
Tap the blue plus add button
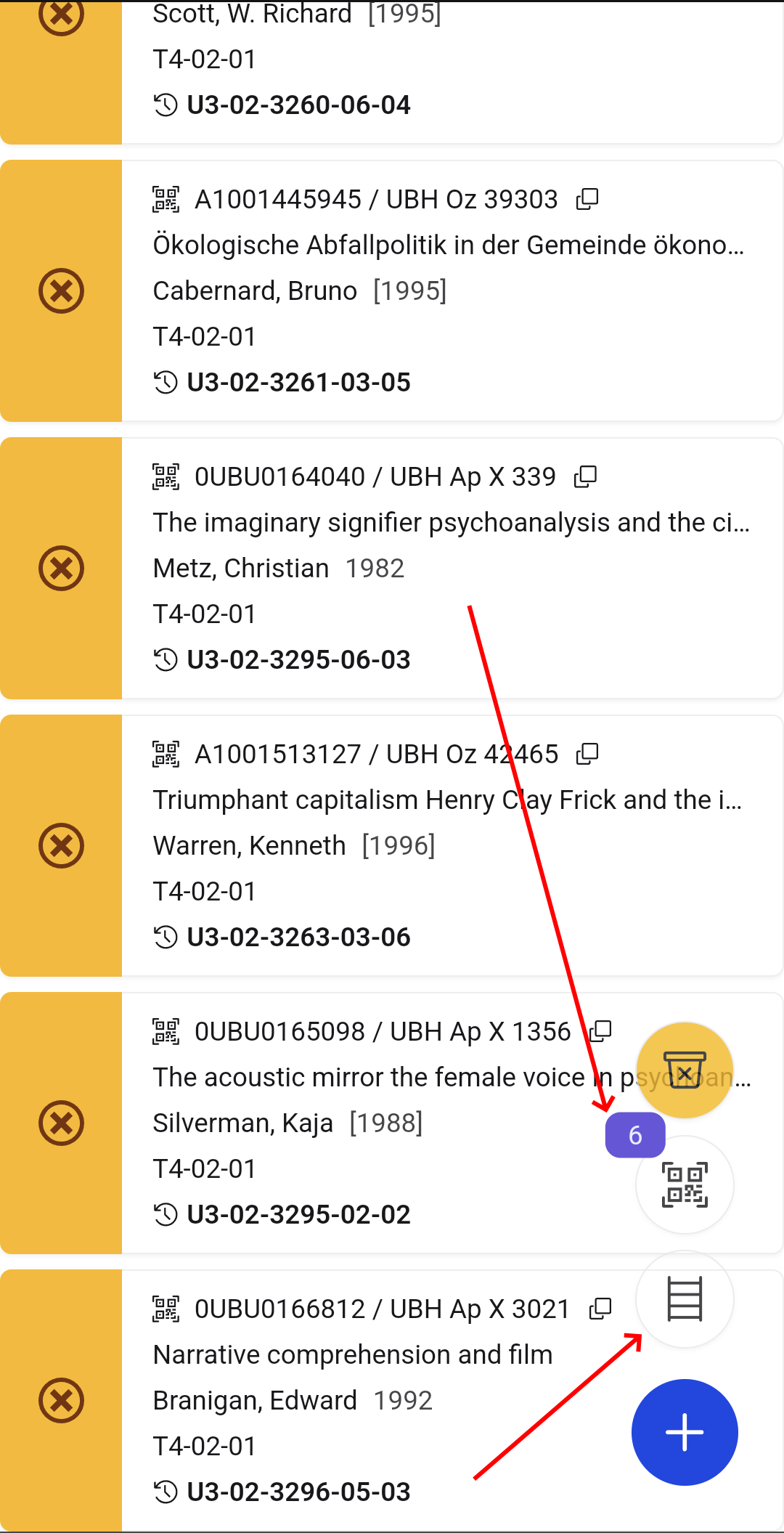[685, 1433]
